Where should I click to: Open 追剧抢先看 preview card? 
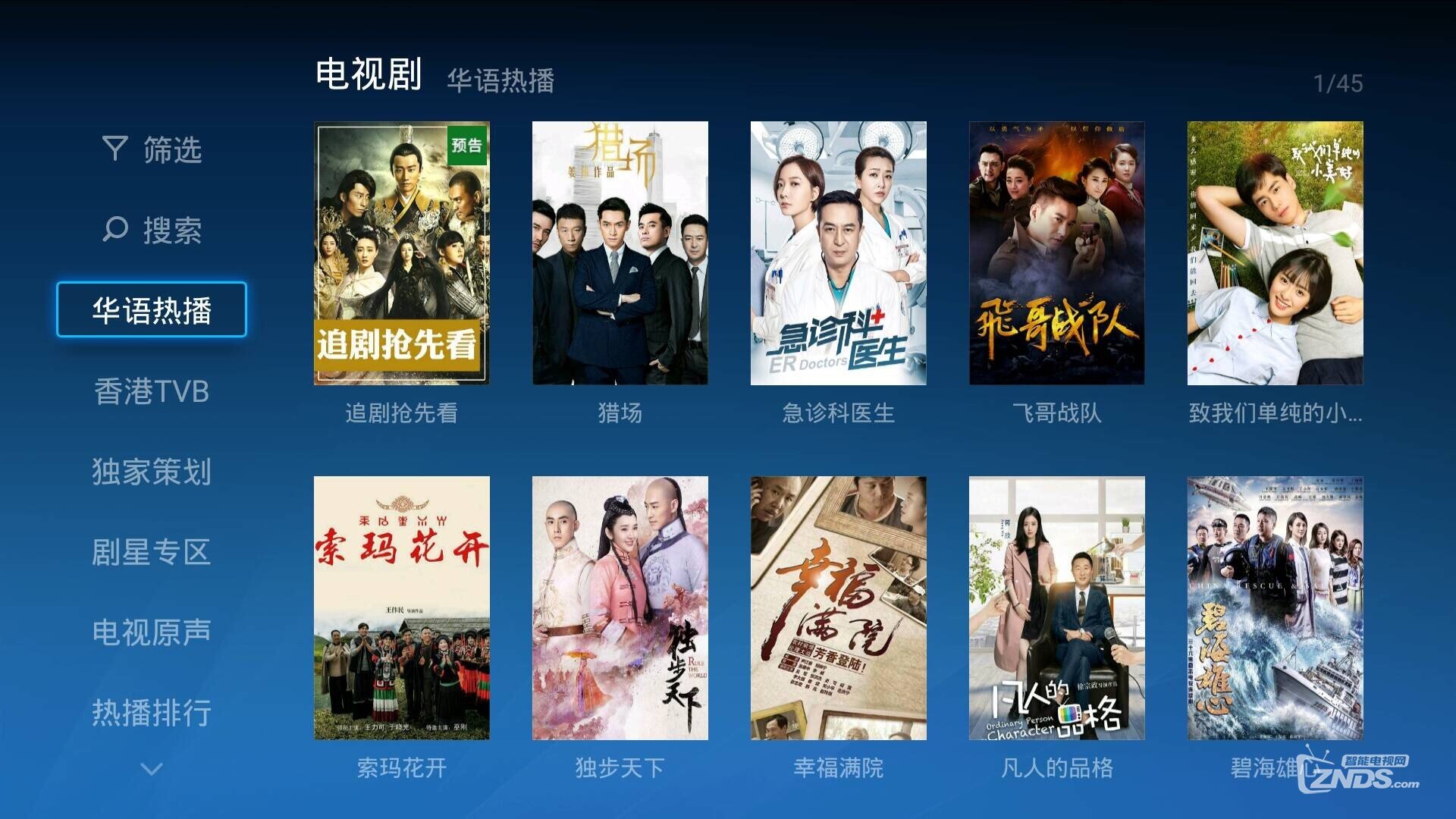401,253
